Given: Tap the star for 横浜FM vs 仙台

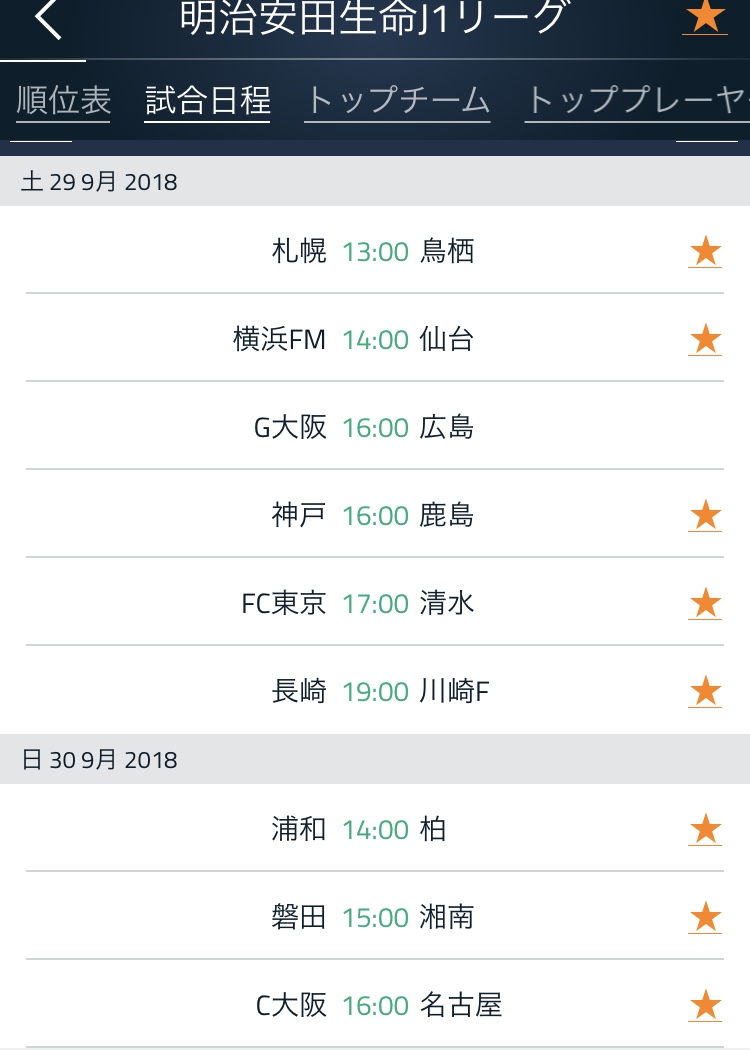Looking at the screenshot, I should [x=705, y=340].
